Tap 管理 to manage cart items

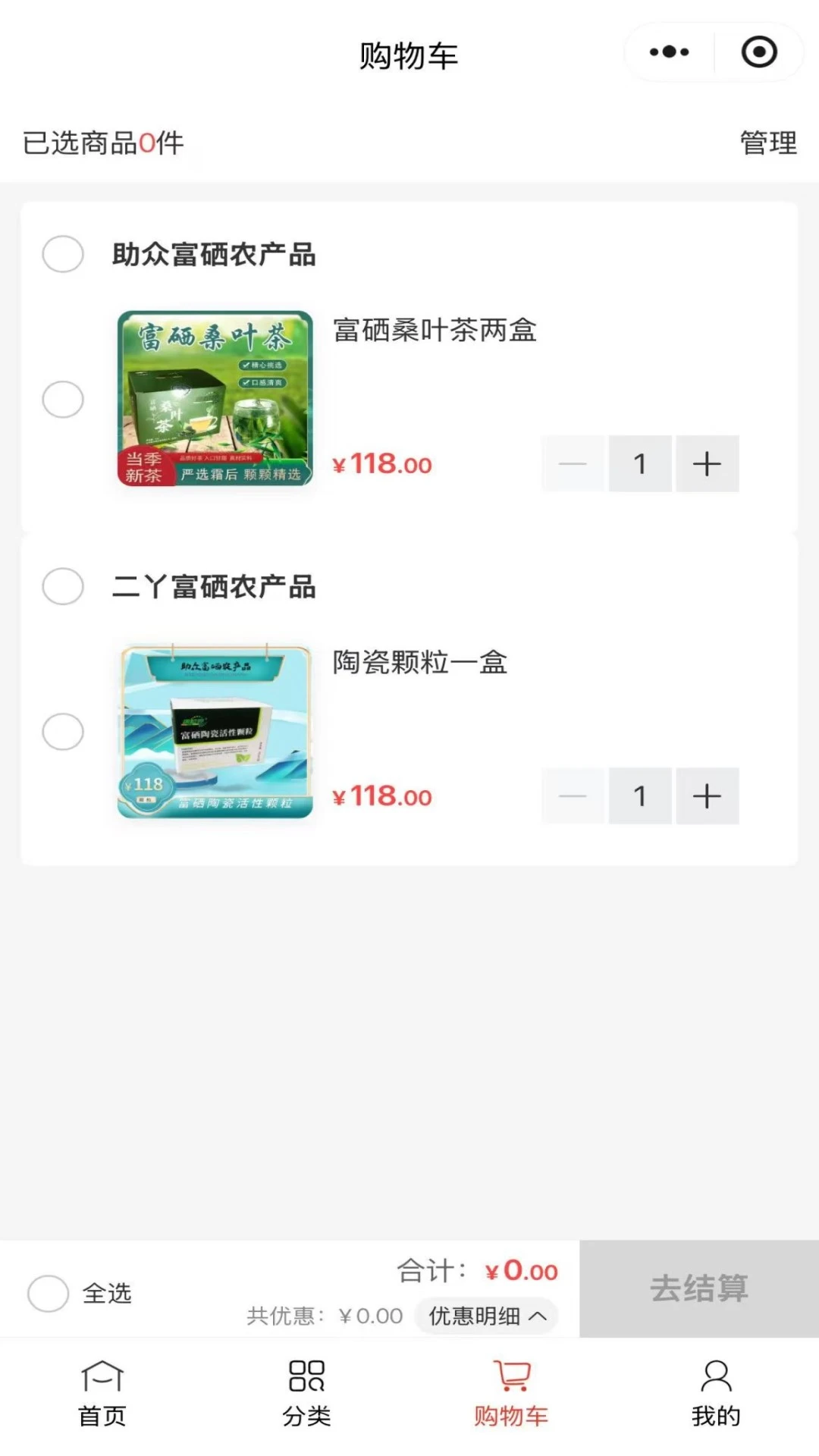pos(767,143)
